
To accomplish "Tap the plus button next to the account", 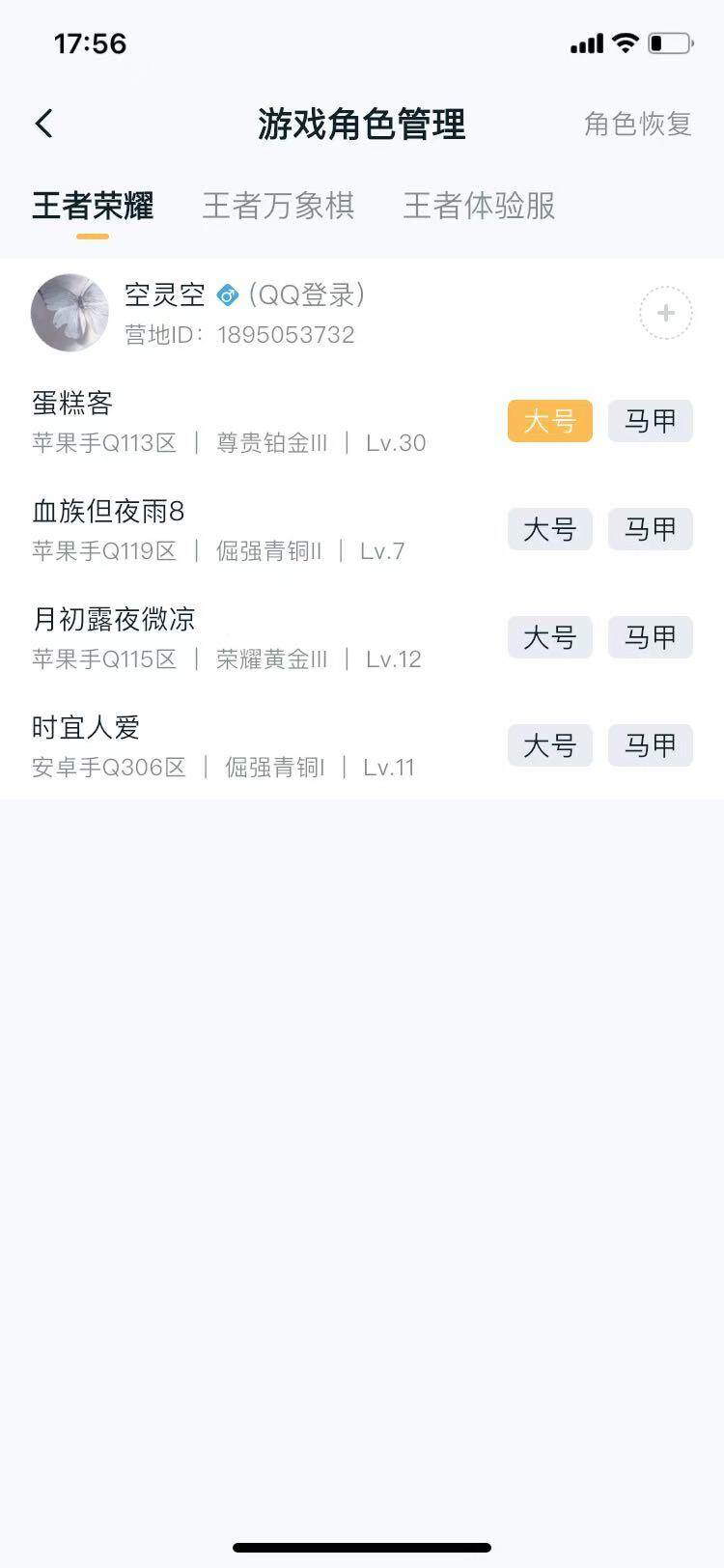I will pos(665,313).
